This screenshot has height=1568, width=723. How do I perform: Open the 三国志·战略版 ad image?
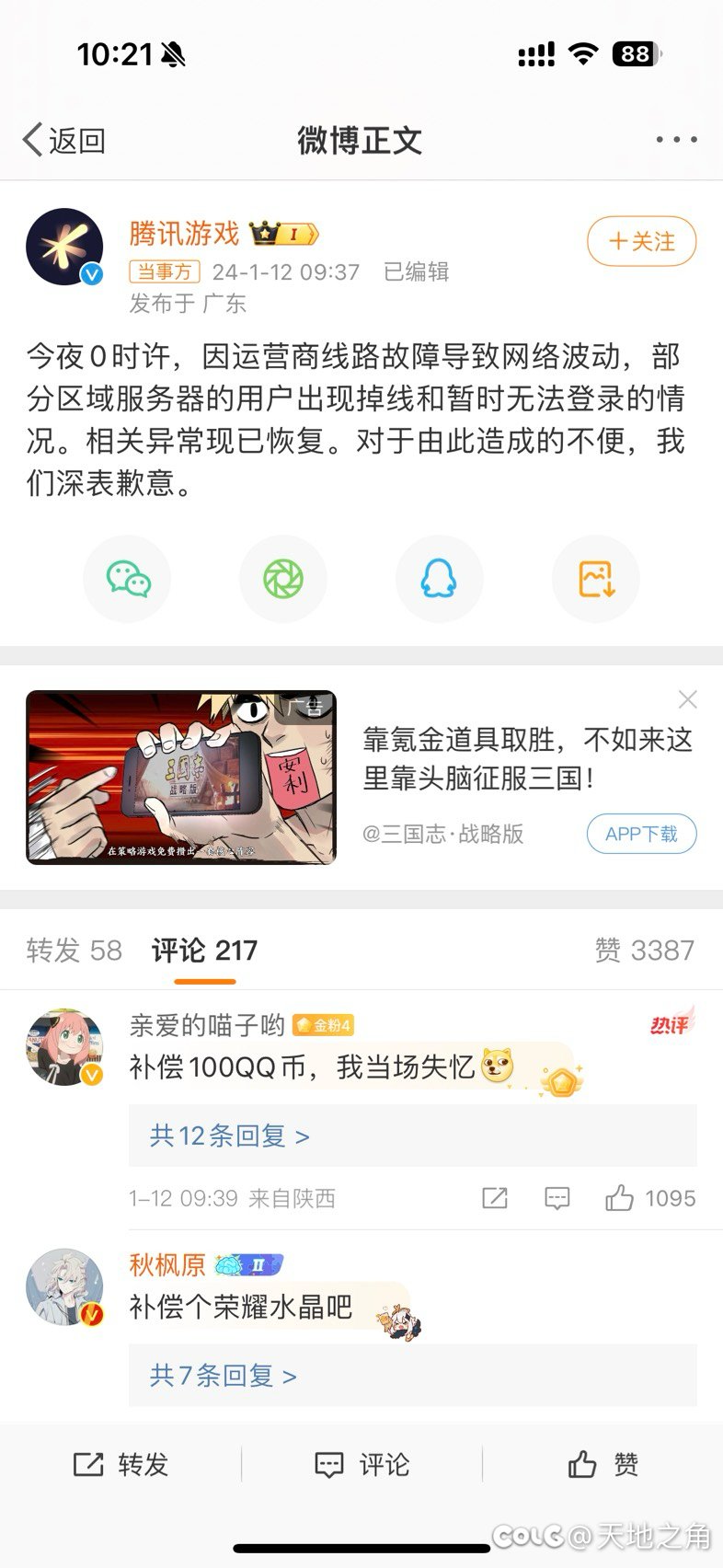click(181, 778)
